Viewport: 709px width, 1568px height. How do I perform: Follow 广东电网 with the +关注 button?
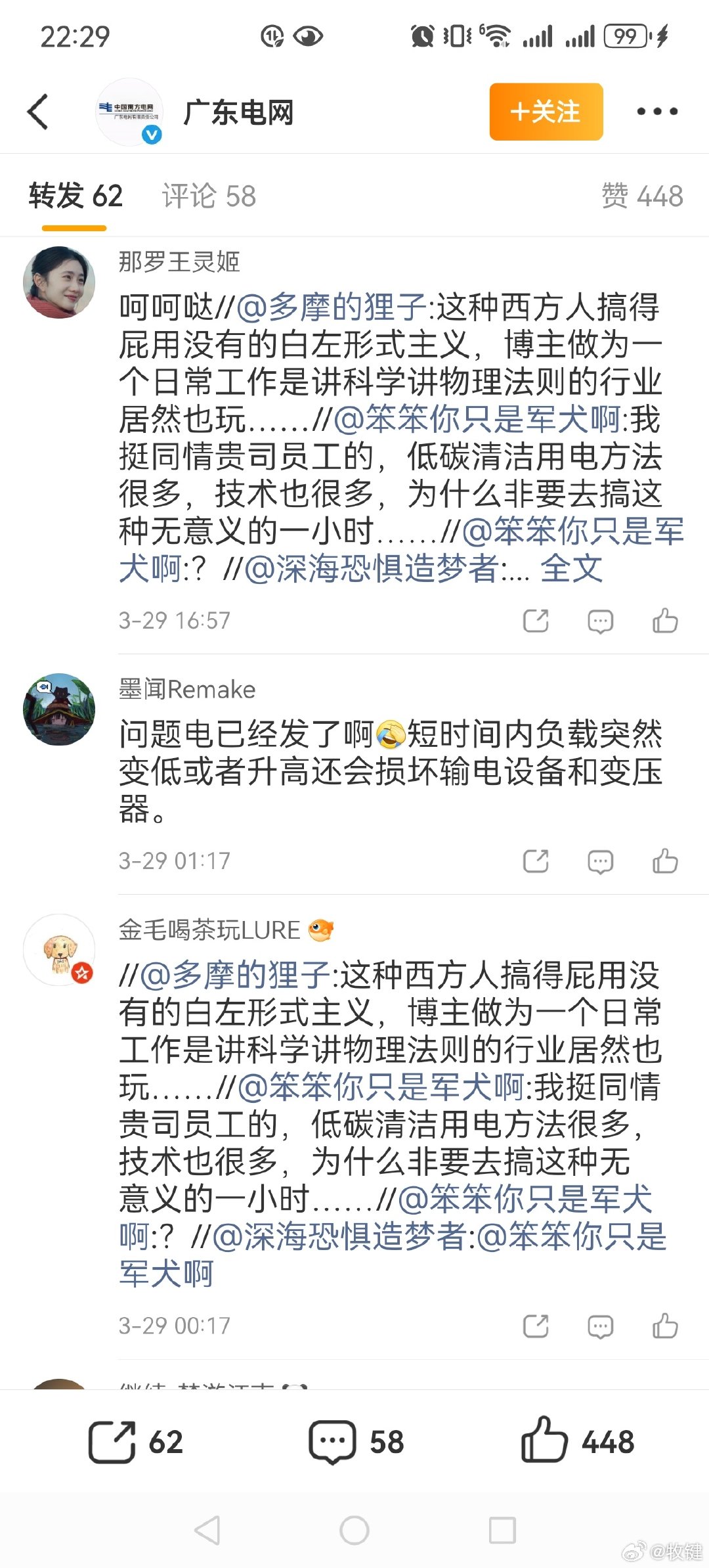pos(546,112)
